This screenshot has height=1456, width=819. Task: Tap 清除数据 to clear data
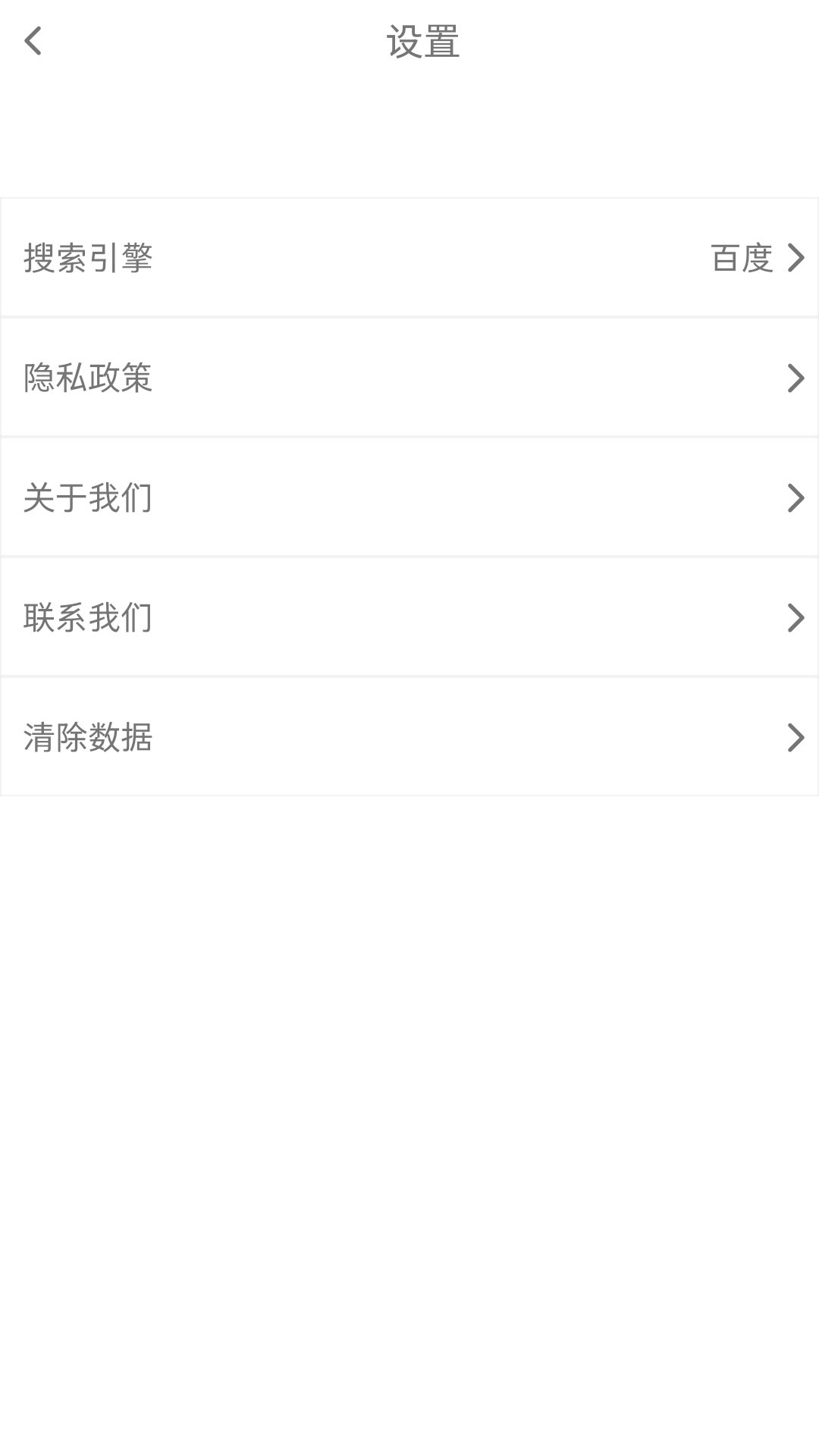point(409,737)
